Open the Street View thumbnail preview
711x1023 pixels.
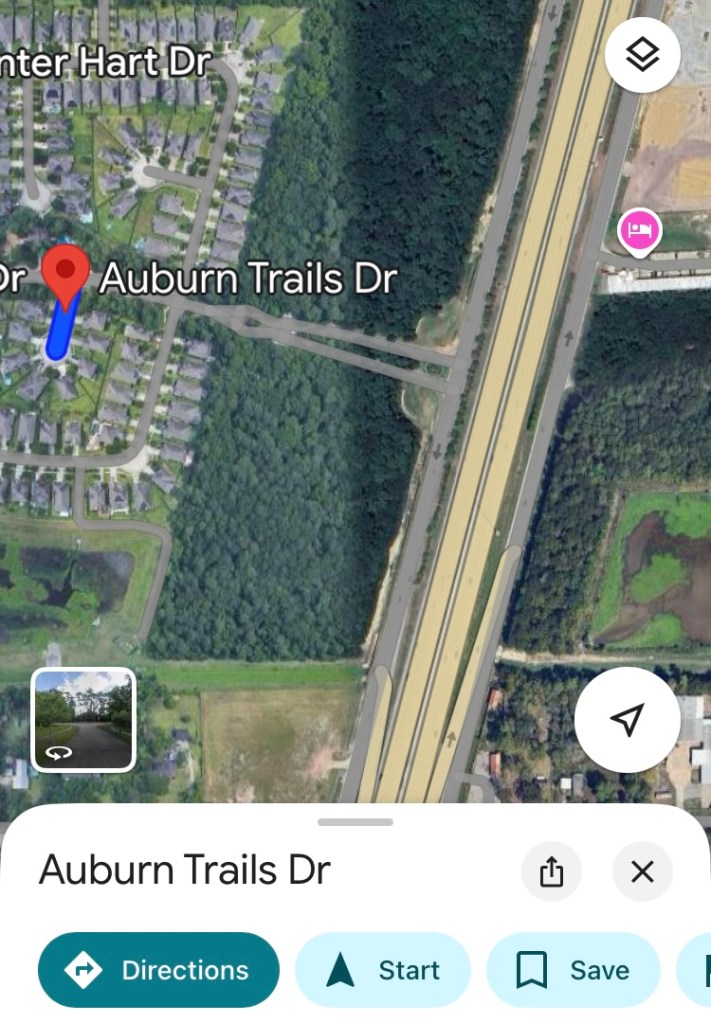(84, 720)
